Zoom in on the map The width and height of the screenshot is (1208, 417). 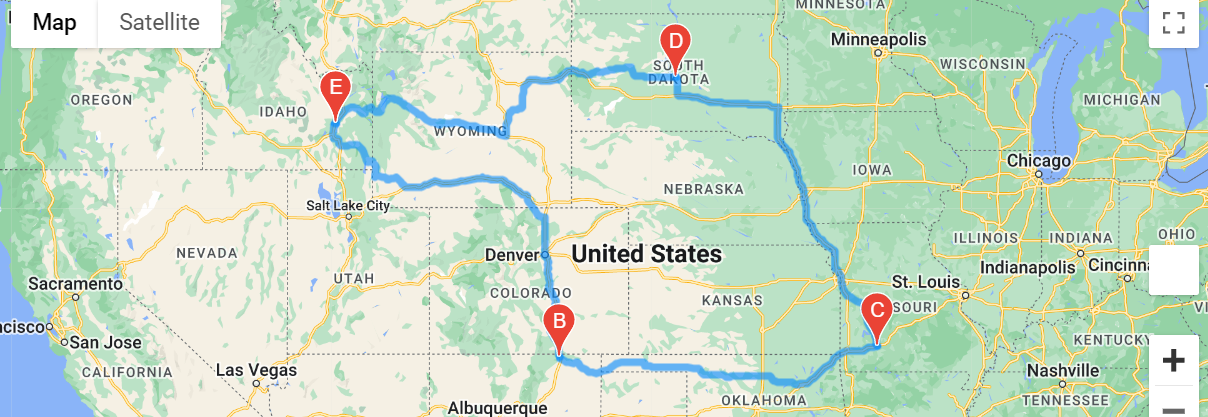(1173, 361)
